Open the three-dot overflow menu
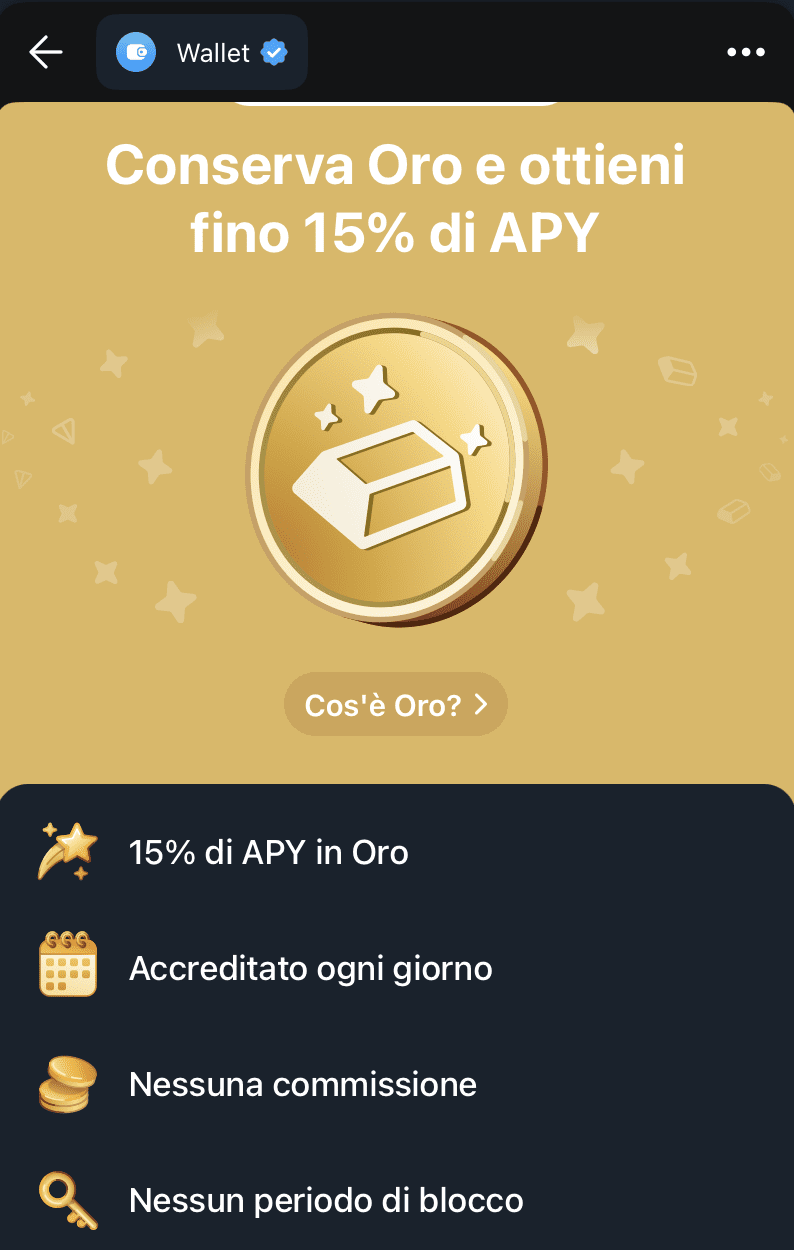The height and width of the screenshot is (1250, 794). (745, 52)
